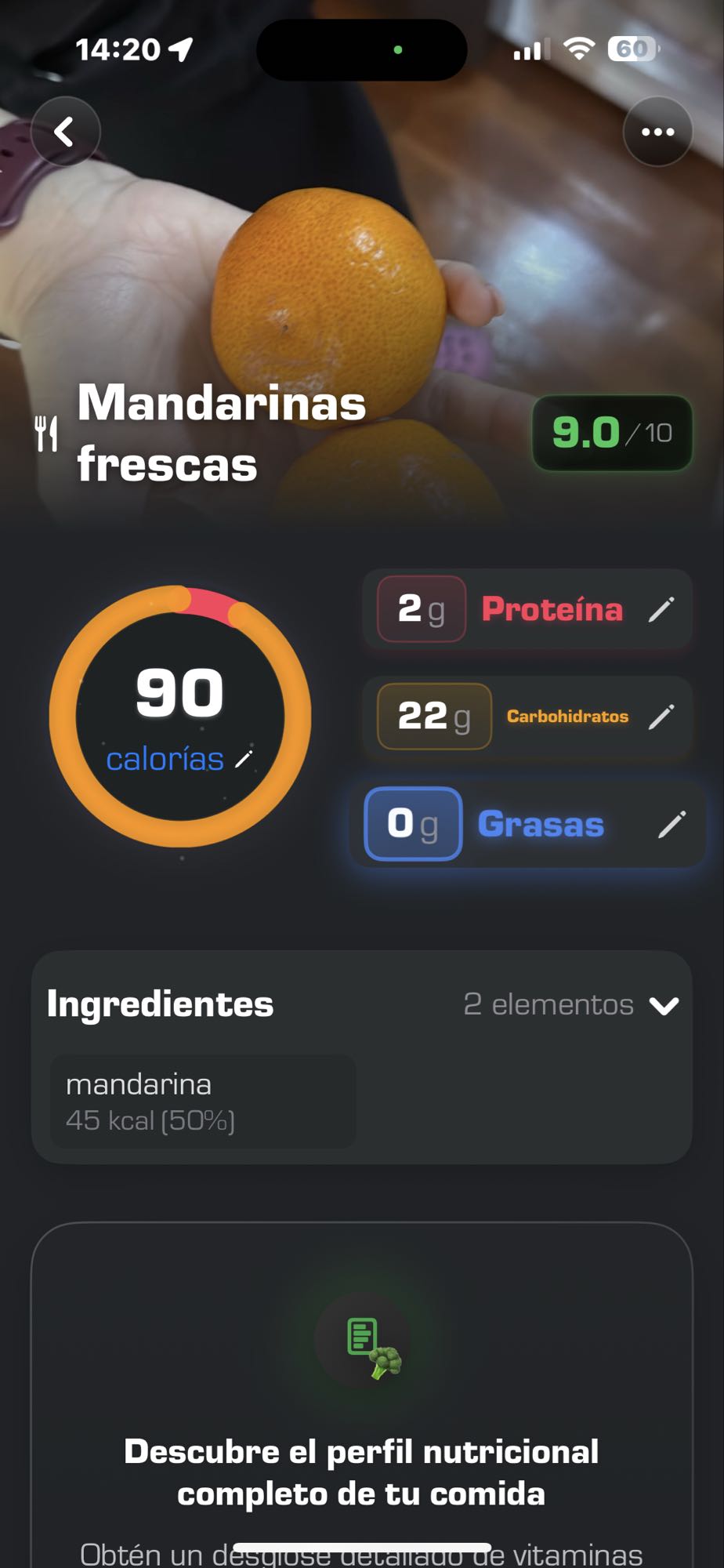The width and height of the screenshot is (724, 1568).
Task: Select the Grasas macro card
Action: click(527, 825)
